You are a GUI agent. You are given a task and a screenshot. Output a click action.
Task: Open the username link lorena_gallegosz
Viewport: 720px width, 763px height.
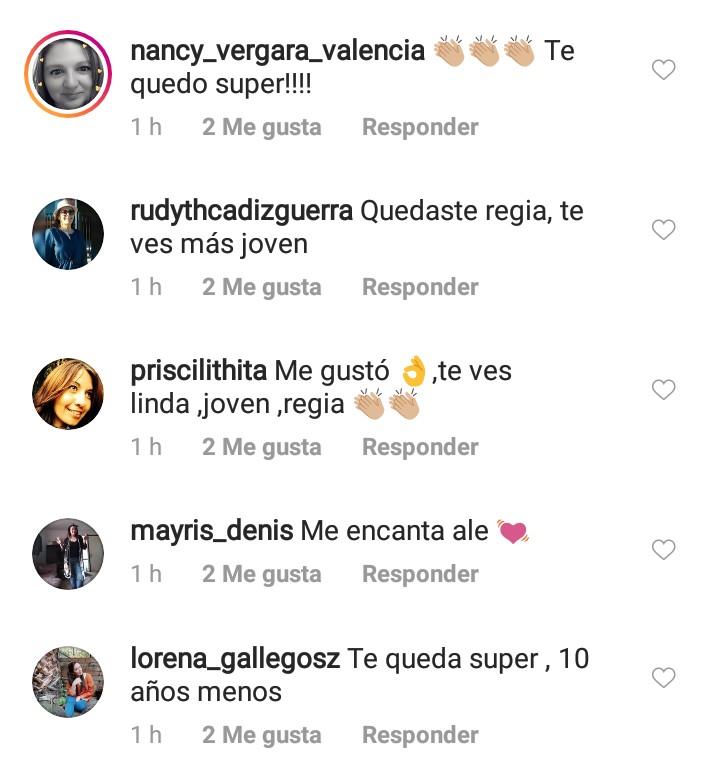point(235,659)
